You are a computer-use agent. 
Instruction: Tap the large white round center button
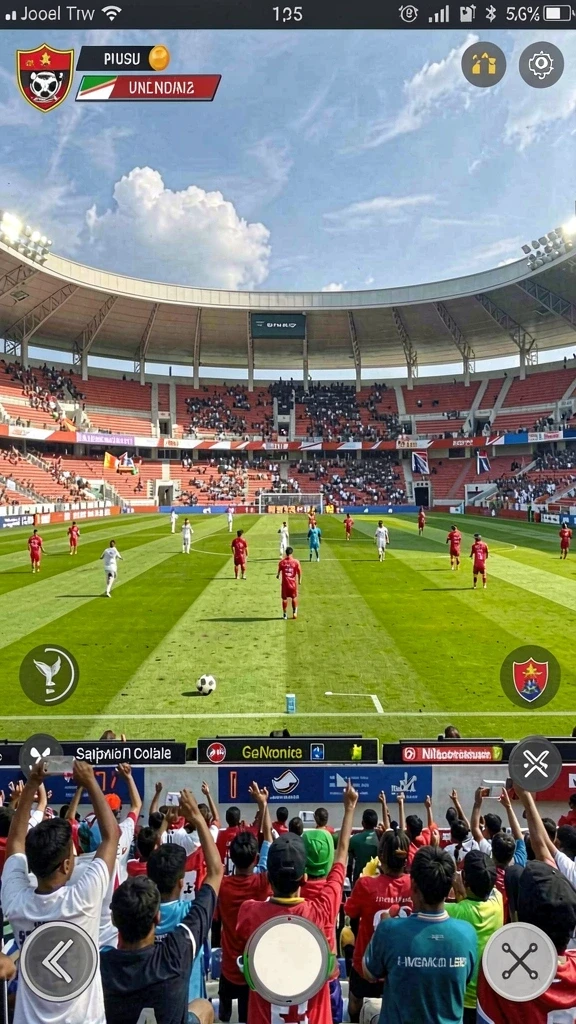pos(287,959)
